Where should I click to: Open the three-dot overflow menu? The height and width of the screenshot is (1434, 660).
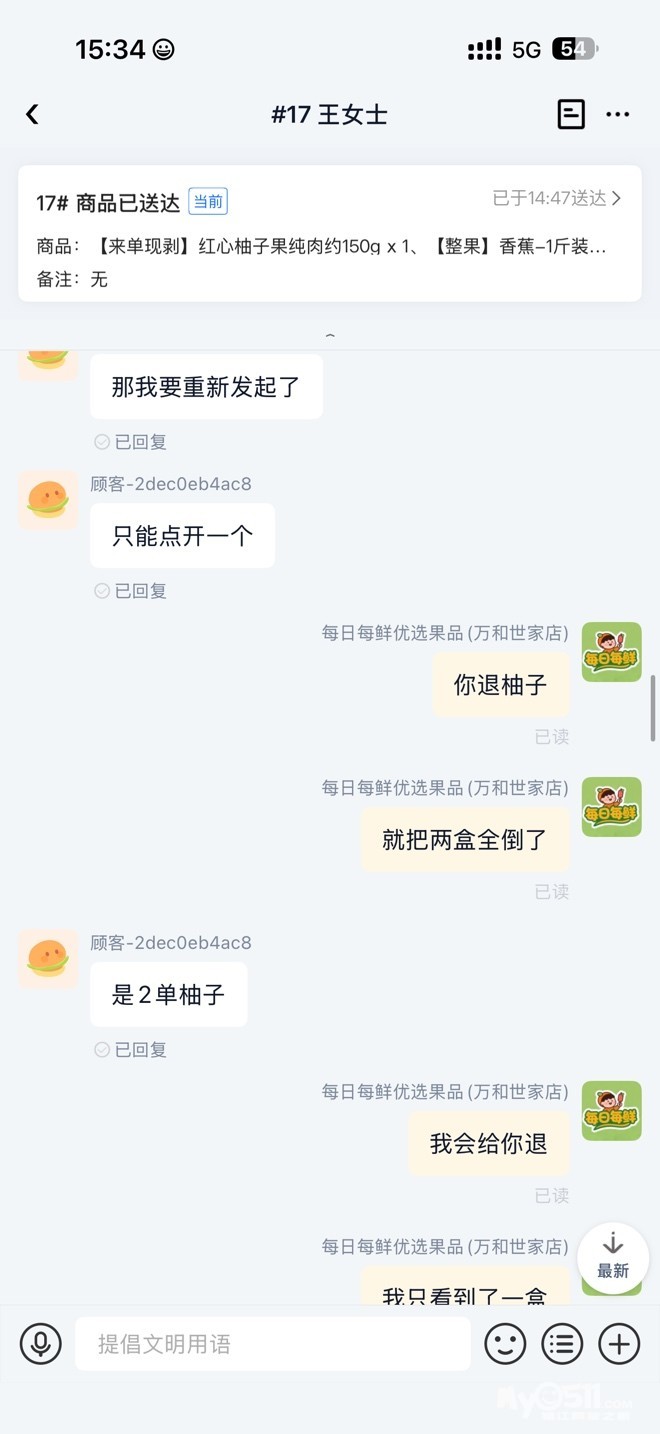[x=618, y=115]
